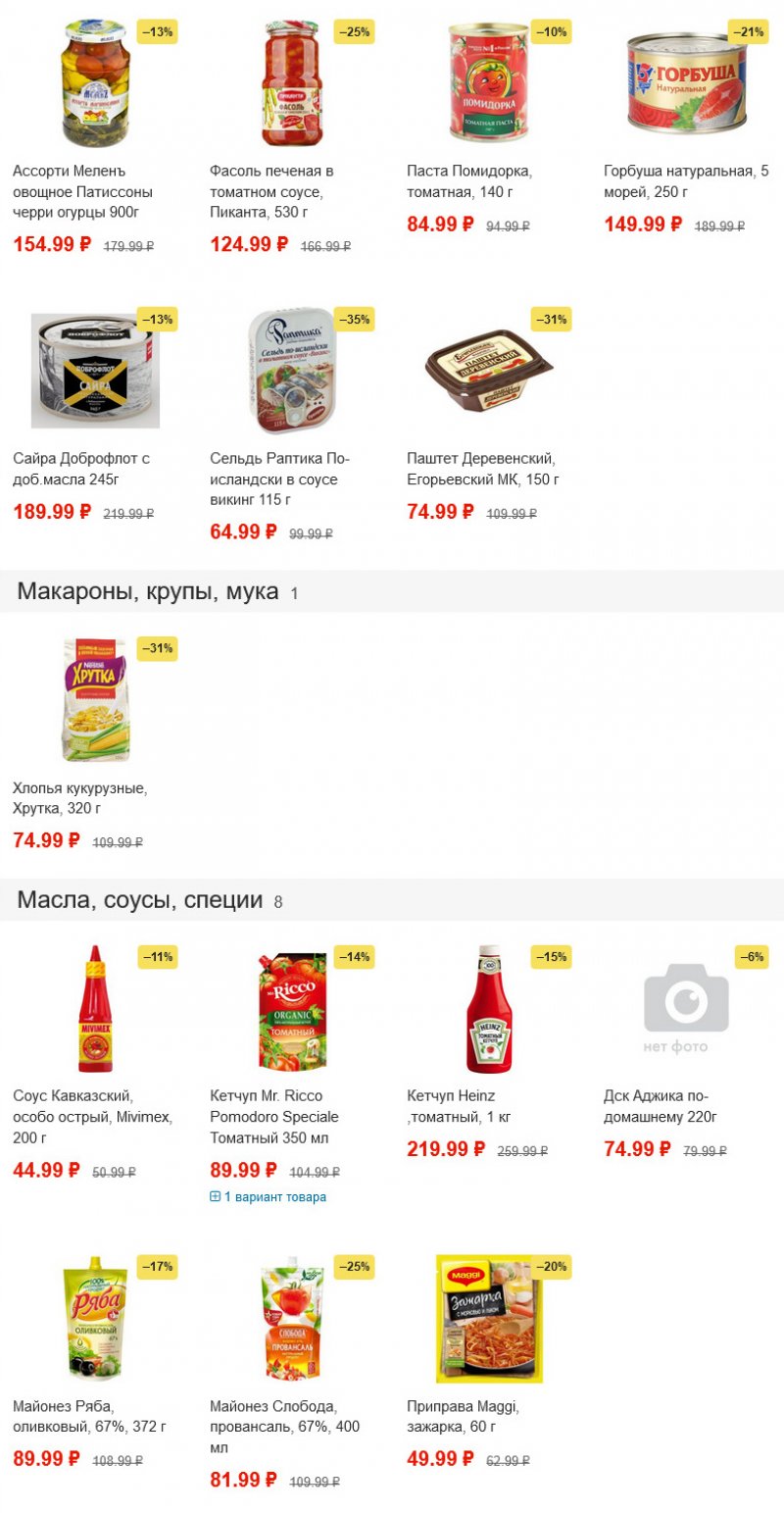View Сельдь Раптика По-исландски item
This screenshot has height=1513, width=784.
tap(279, 479)
